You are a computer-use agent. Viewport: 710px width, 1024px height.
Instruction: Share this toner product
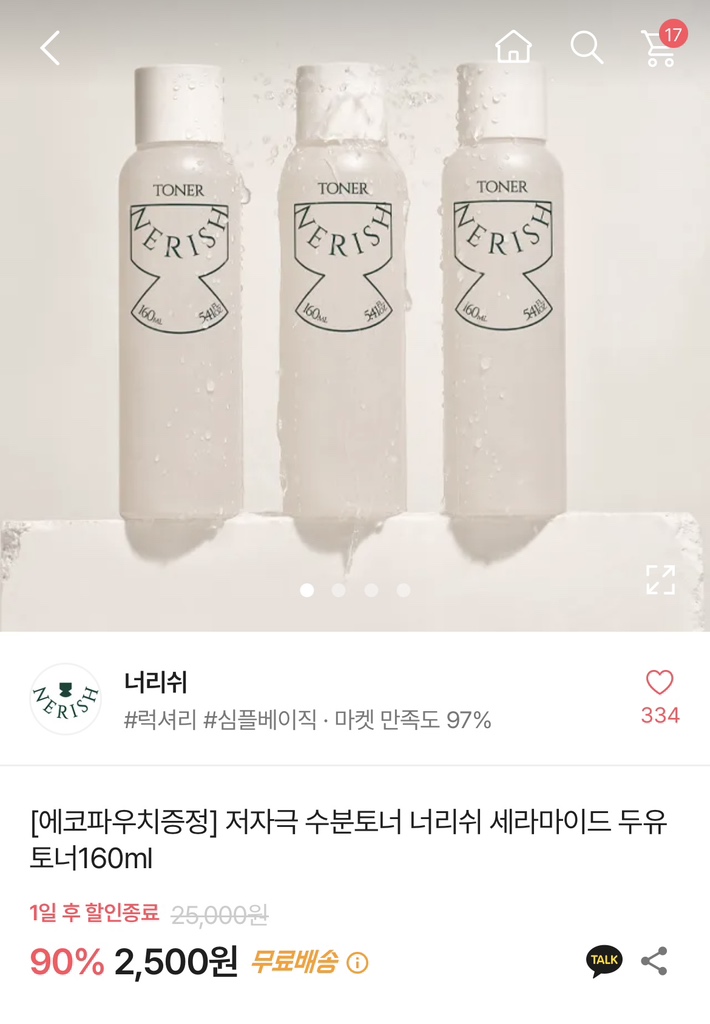tap(654, 961)
